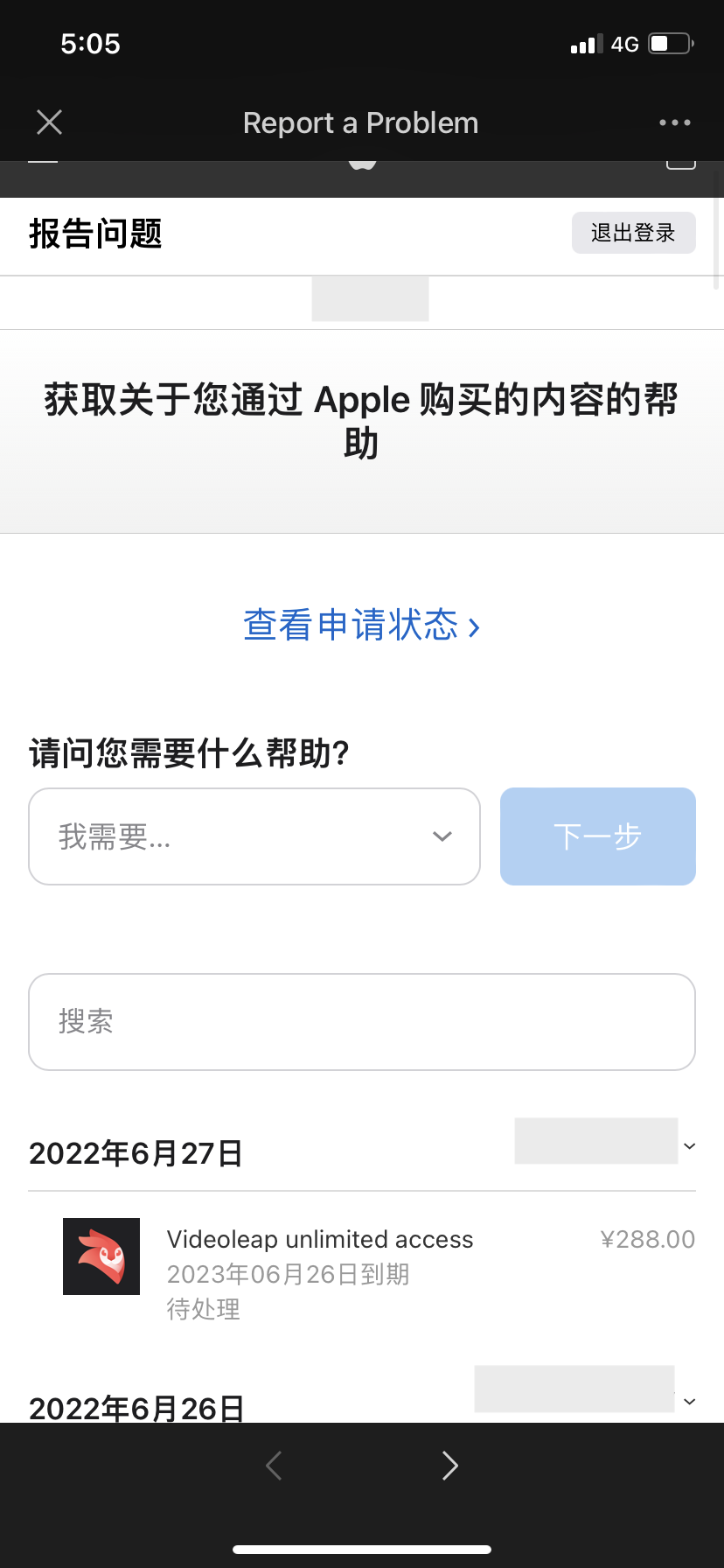Go forward with the browser arrow
The width and height of the screenshot is (724, 1568).
(450, 1465)
